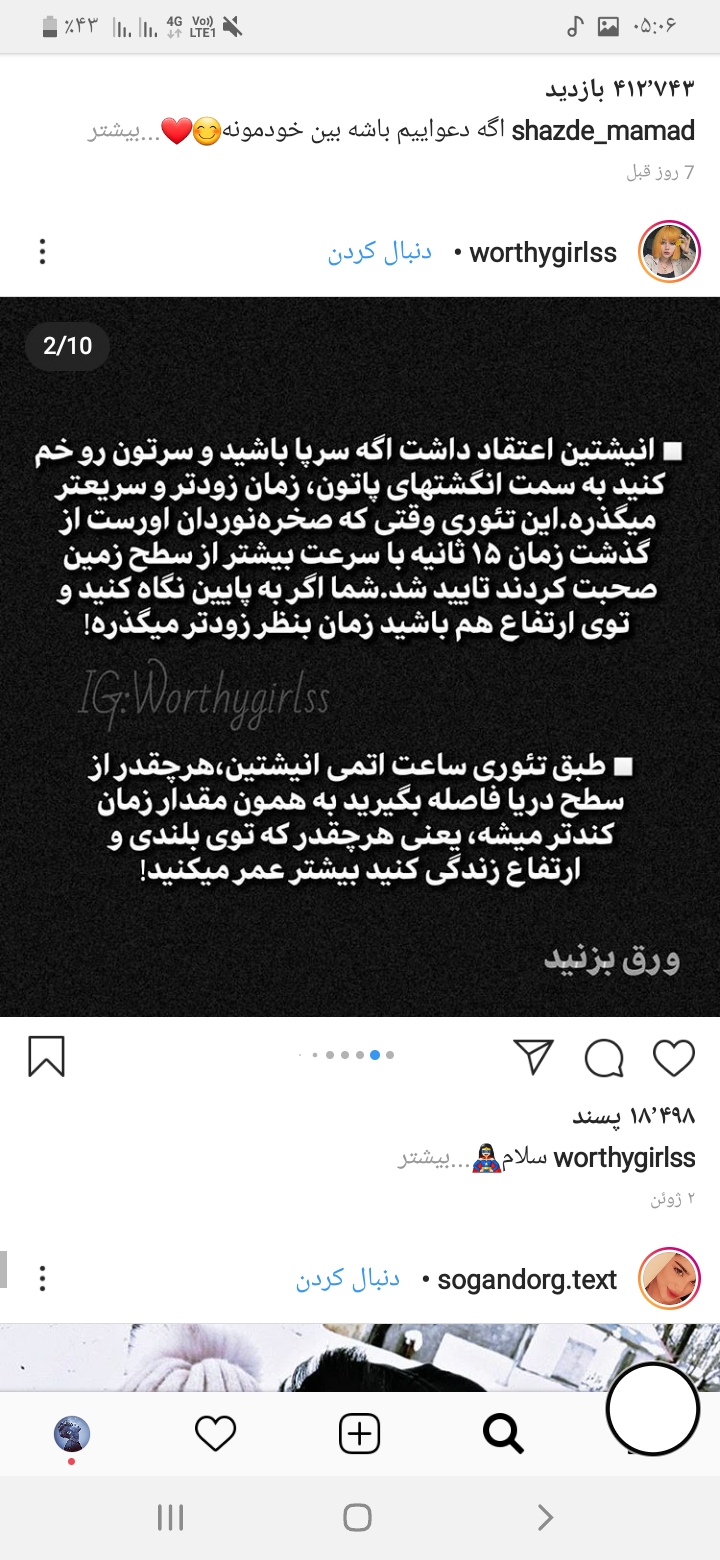Open worthygirlss profile picture

click(x=669, y=252)
